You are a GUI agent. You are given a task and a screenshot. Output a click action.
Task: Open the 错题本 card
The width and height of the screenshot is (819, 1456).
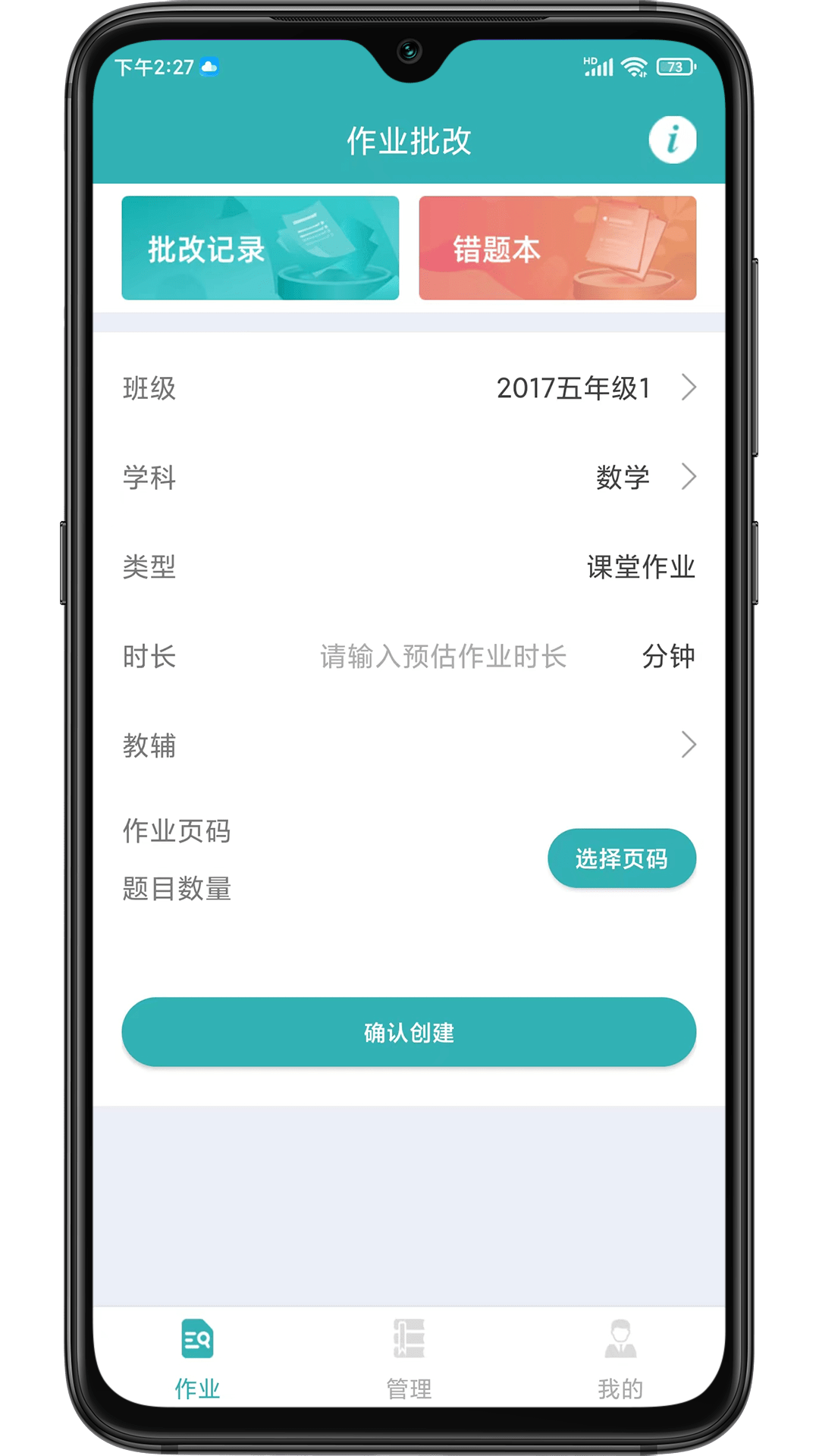pyautogui.click(x=557, y=248)
